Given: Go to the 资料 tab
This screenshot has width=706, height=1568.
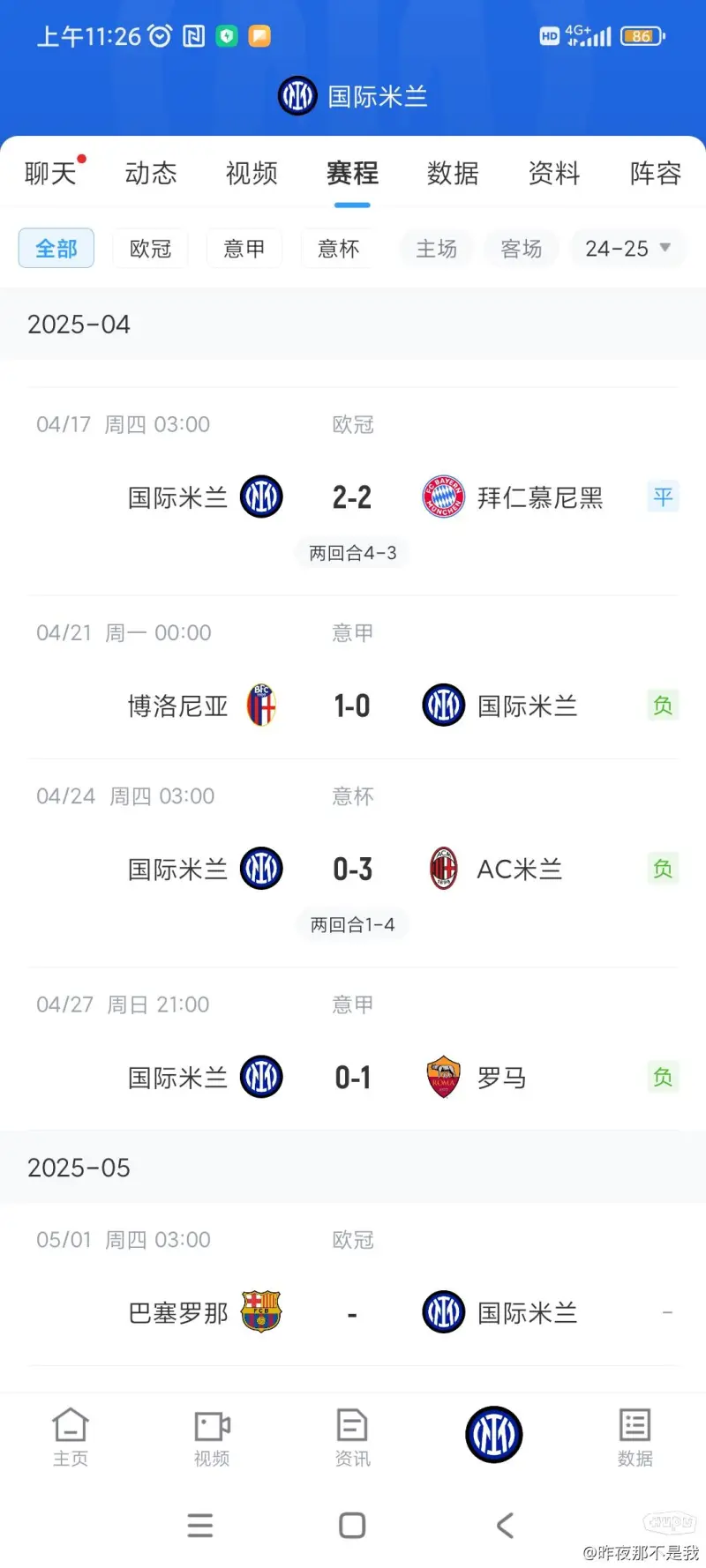Looking at the screenshot, I should 554,173.
